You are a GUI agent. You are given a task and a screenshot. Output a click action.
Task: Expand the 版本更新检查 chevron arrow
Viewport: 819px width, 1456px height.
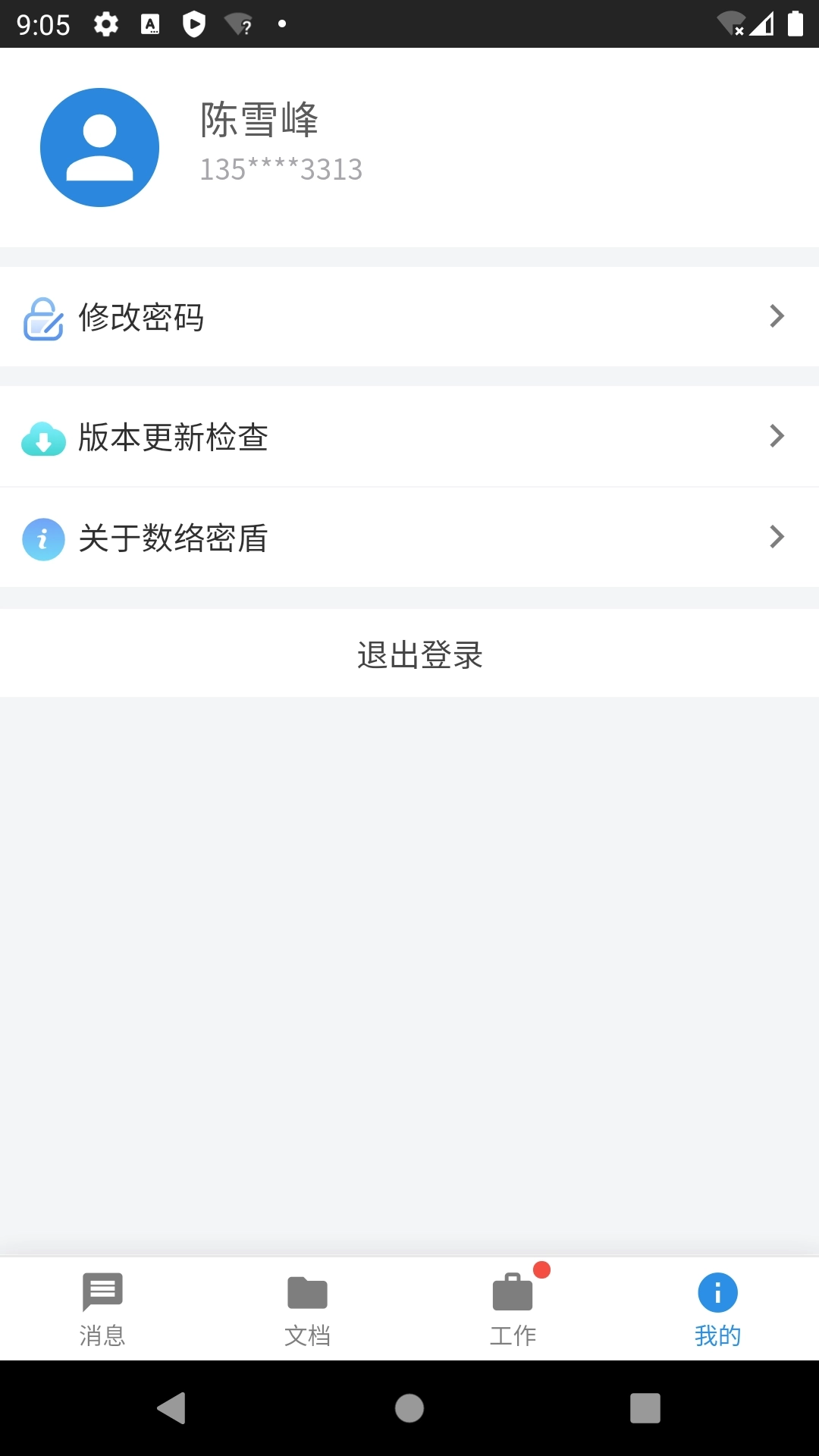pos(776,436)
